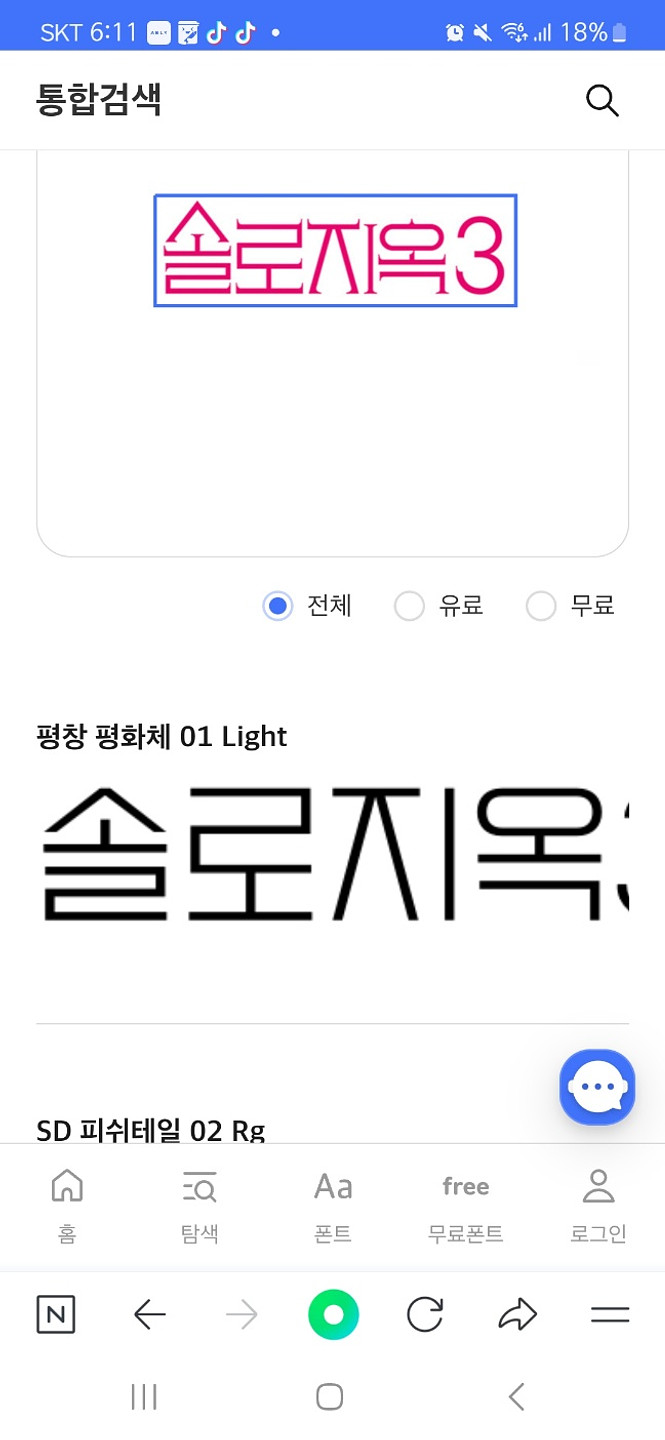Open the SD 피쉬테일 02 Rg font result
The image size is (665, 1440).
tap(150, 1130)
